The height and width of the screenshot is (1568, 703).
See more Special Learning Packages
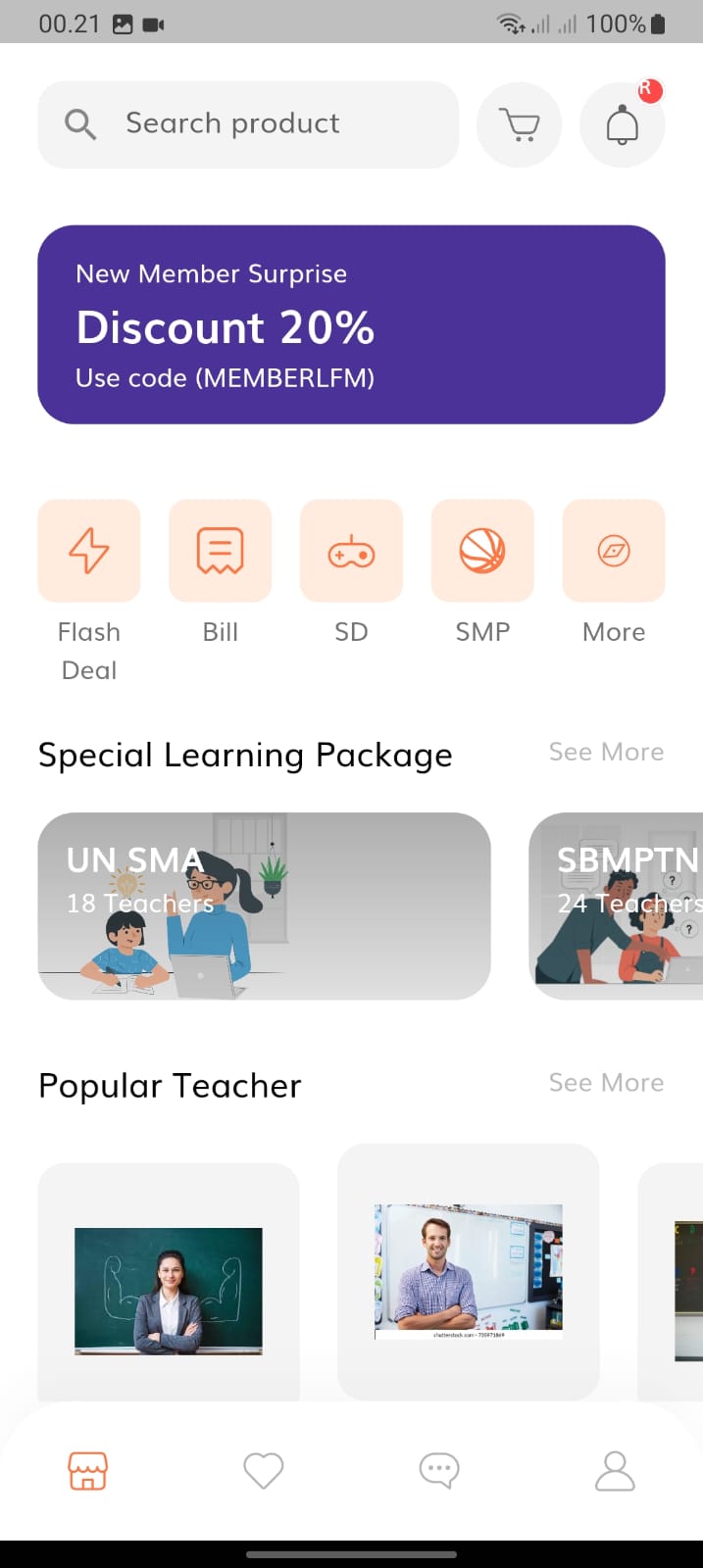606,752
